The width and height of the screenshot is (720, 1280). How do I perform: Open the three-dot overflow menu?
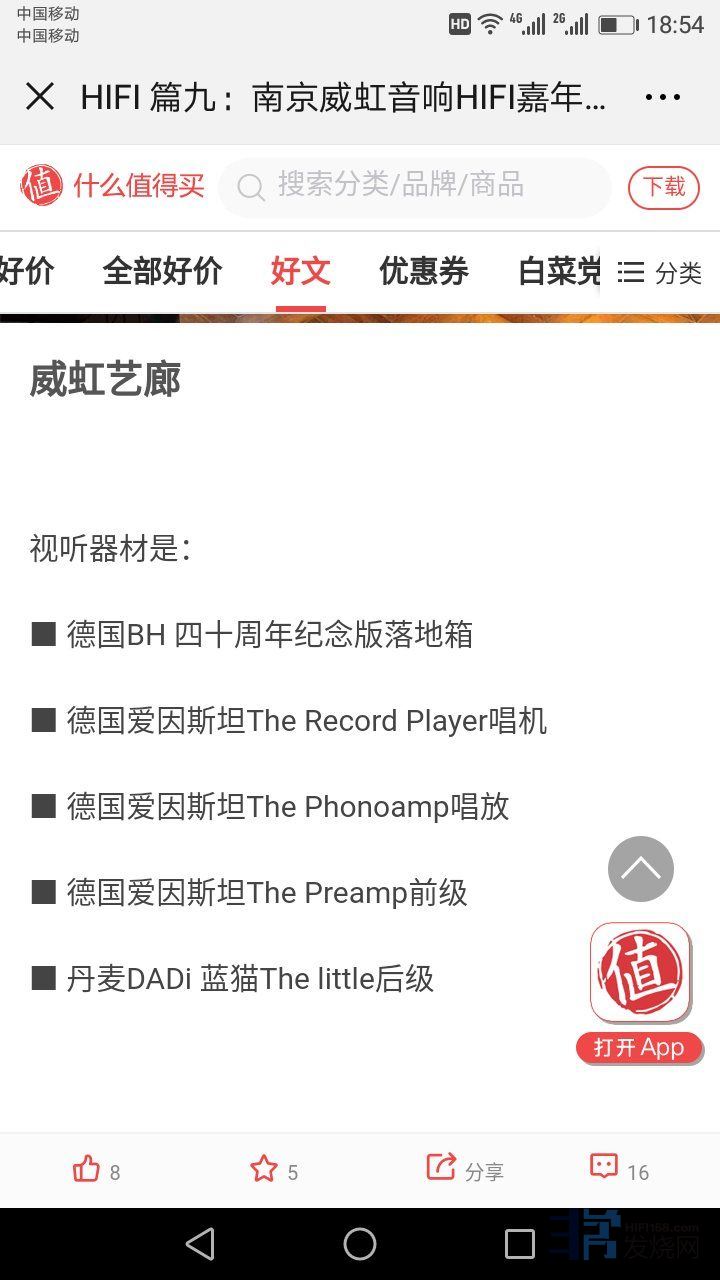click(662, 97)
